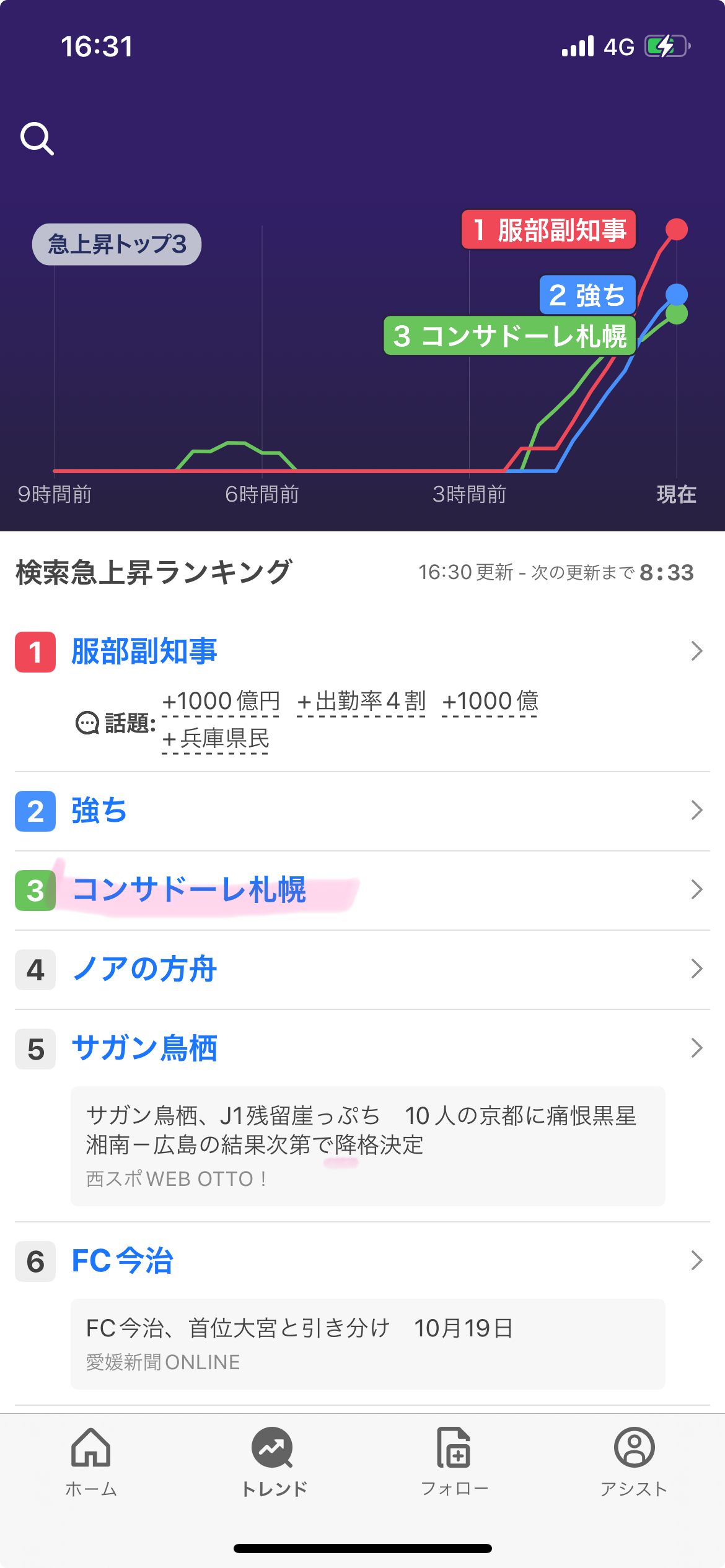Open the ノアの方舟 ranking entry
Image resolution: width=725 pixels, height=1568 pixels.
[x=362, y=969]
